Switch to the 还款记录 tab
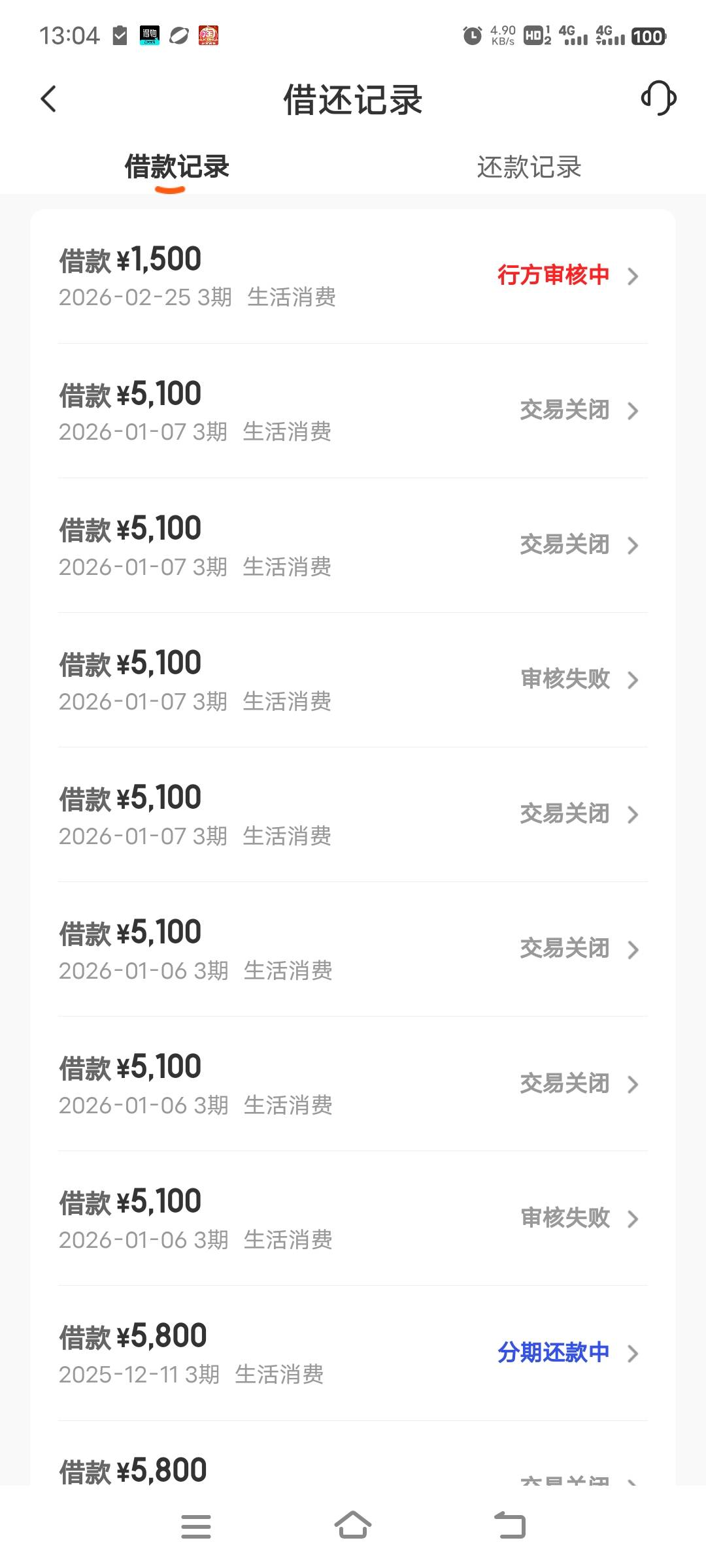Viewport: 706px width, 1568px height. point(529,167)
